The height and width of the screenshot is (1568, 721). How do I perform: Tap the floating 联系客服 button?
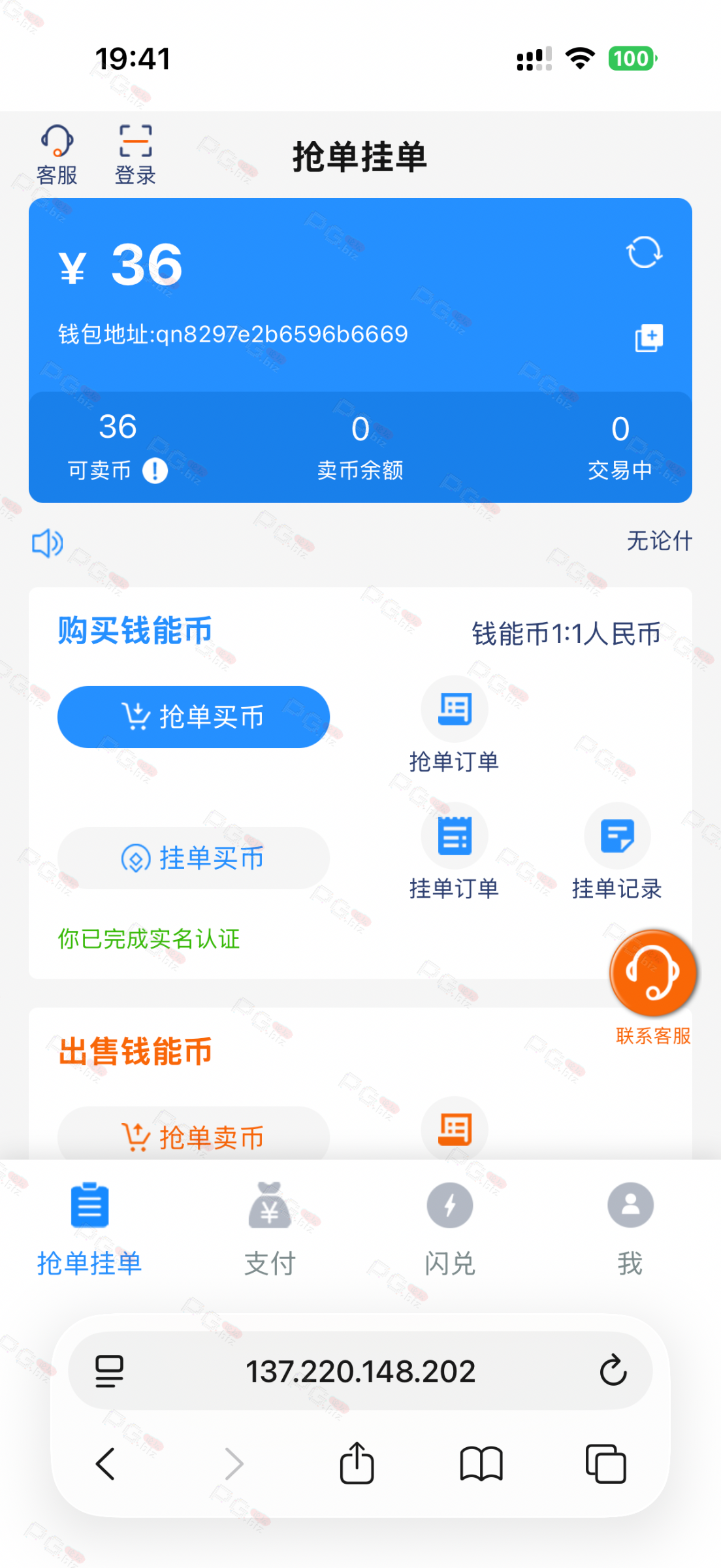coord(652,975)
